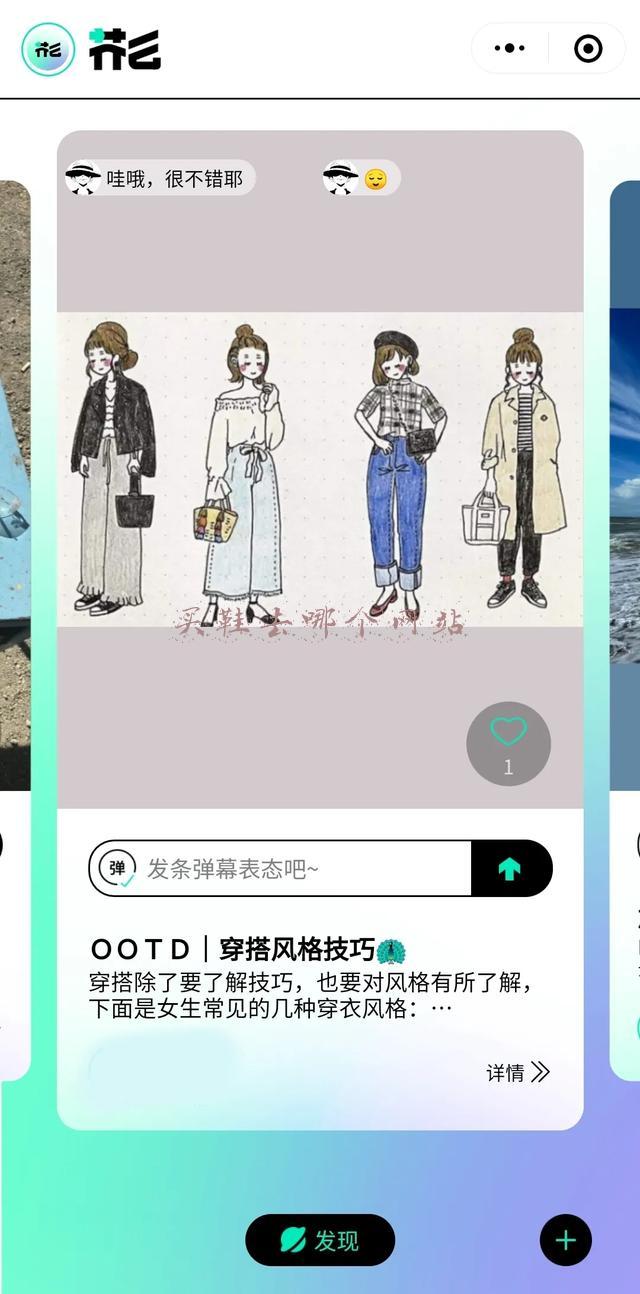Toggle the 弹 danmaku icon
This screenshot has width=640, height=1294.
point(119,868)
